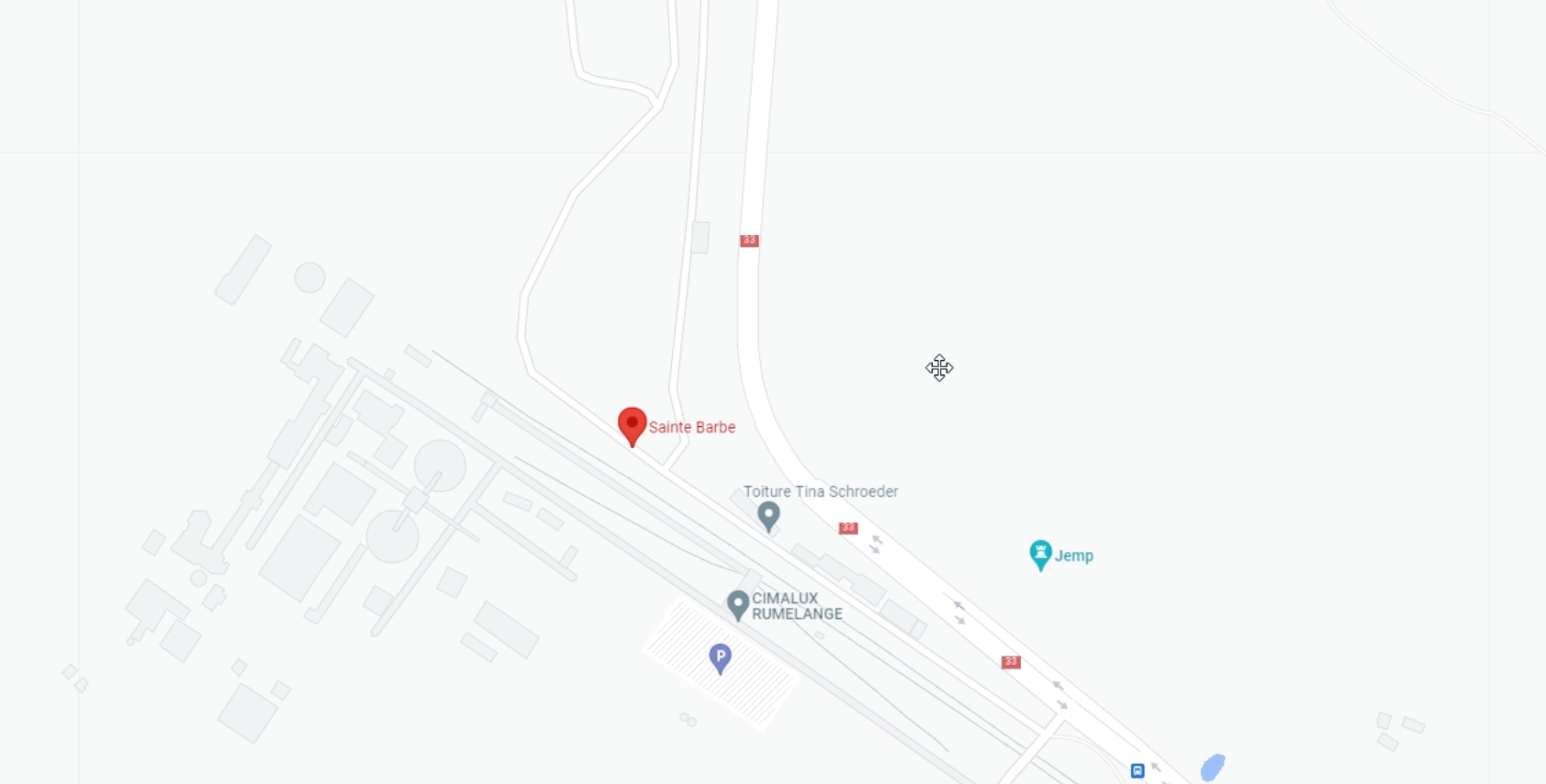The image size is (1546, 784).
Task: Open the CIMALUX RUMELANGE location marker
Action: click(738, 604)
